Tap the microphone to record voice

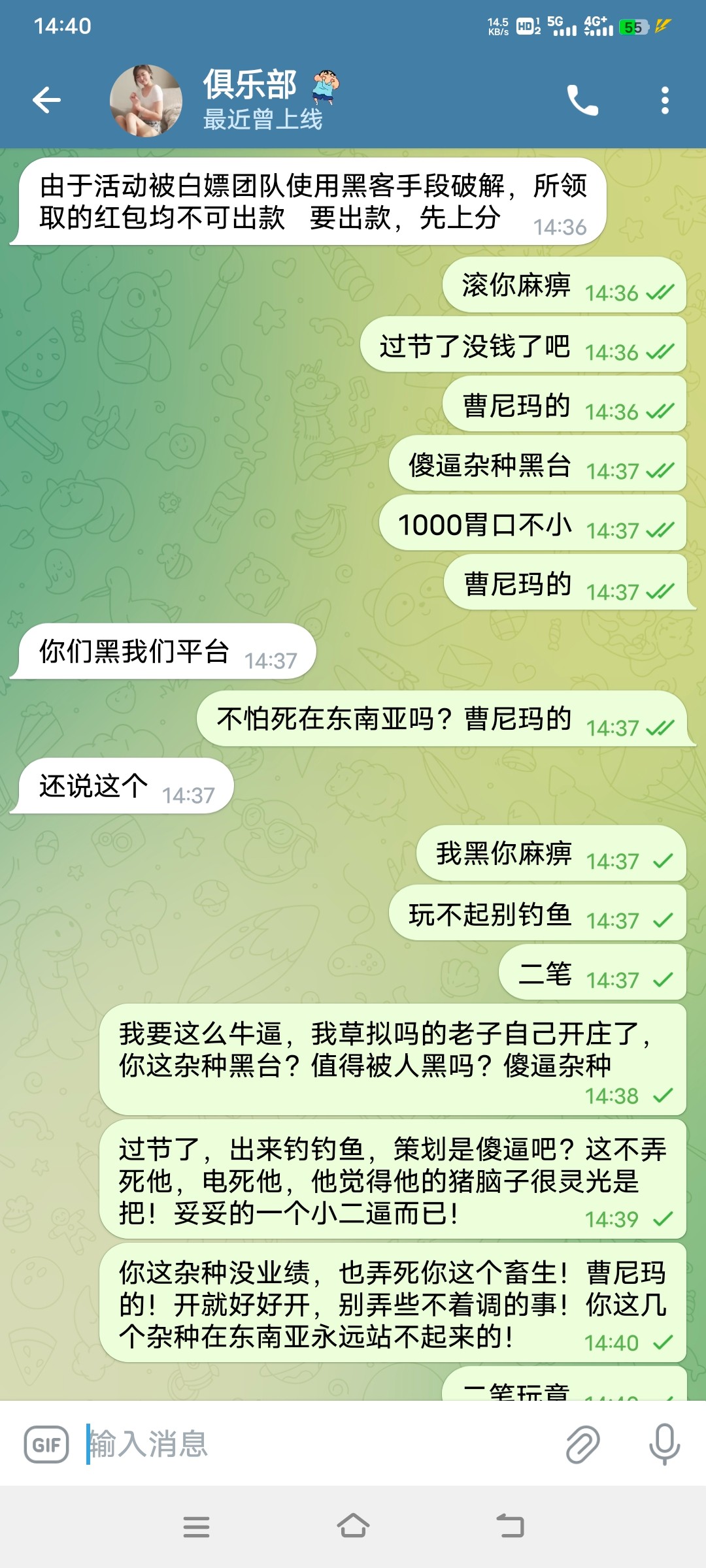(664, 1445)
